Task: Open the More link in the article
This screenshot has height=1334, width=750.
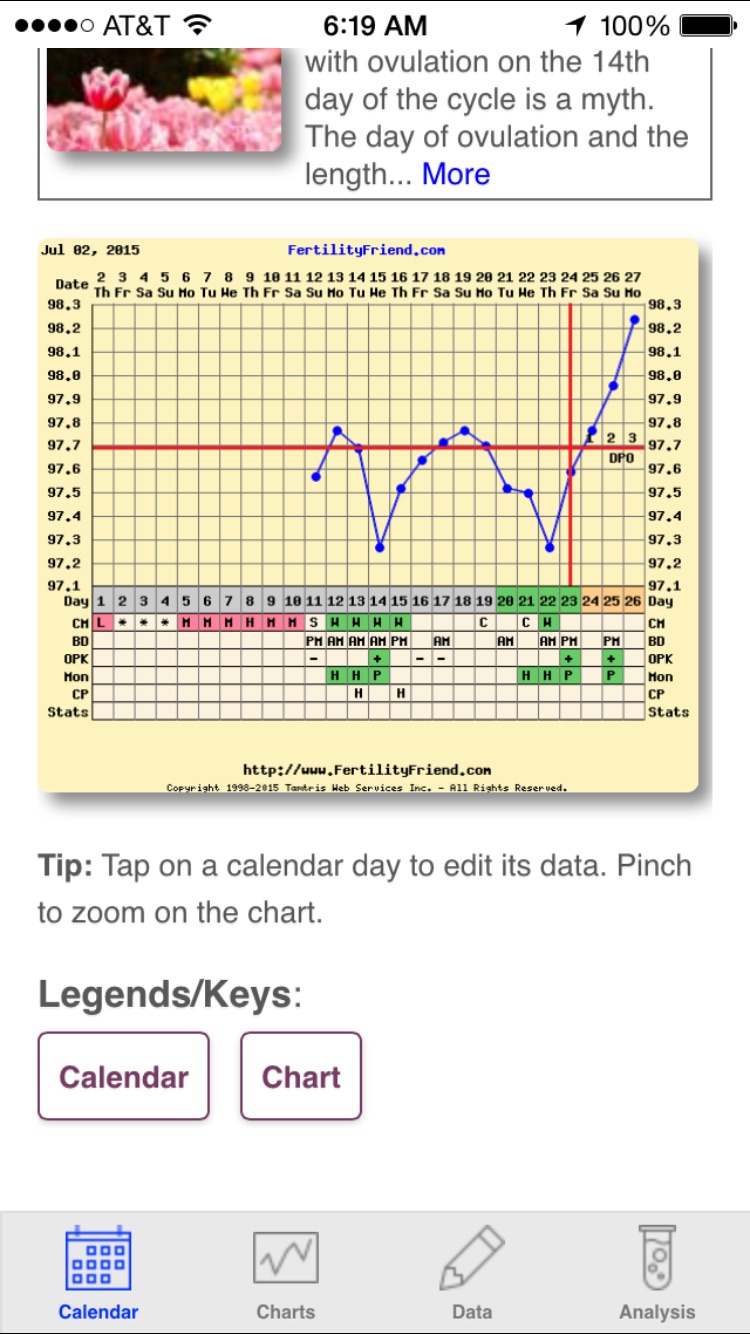Action: 455,174
